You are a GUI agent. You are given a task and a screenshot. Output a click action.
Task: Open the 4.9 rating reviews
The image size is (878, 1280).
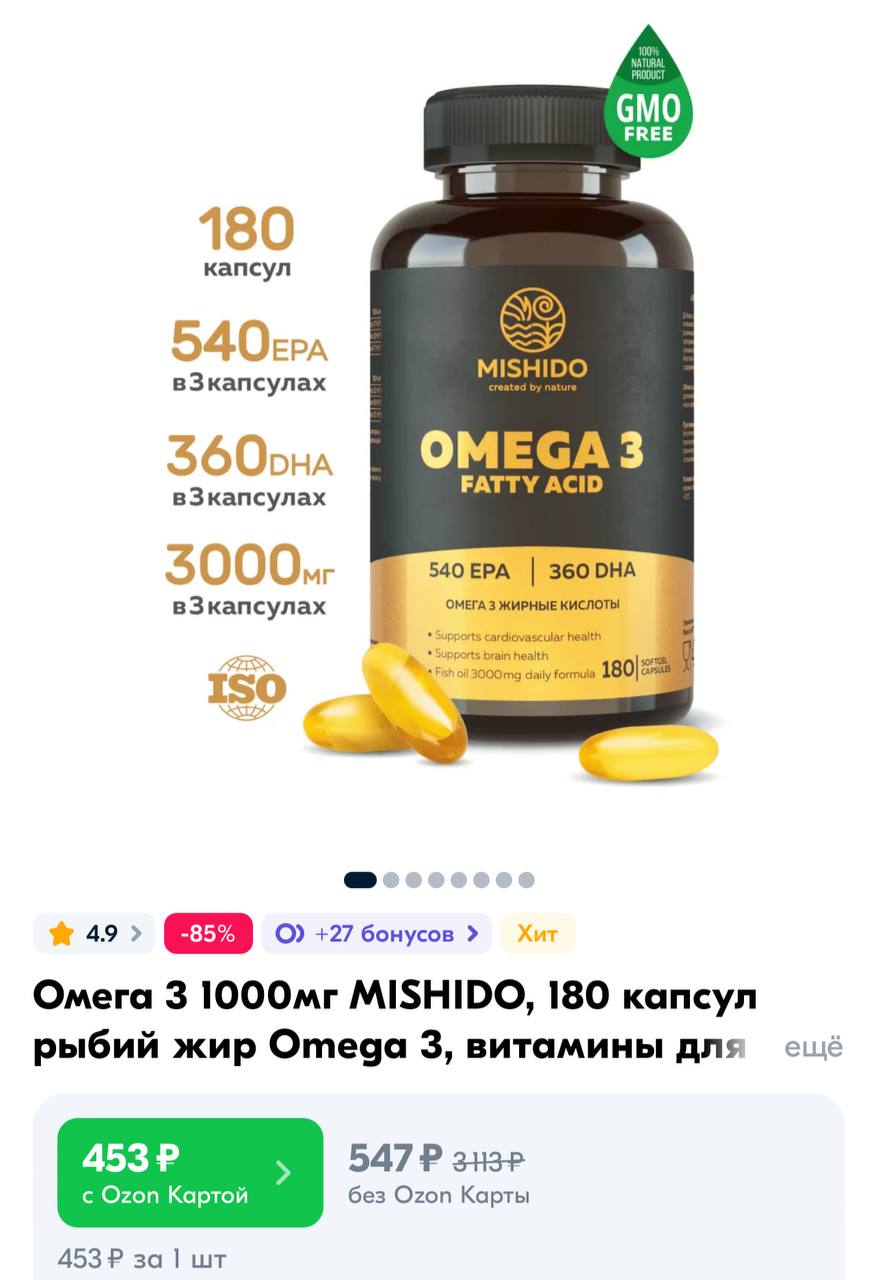(94, 934)
